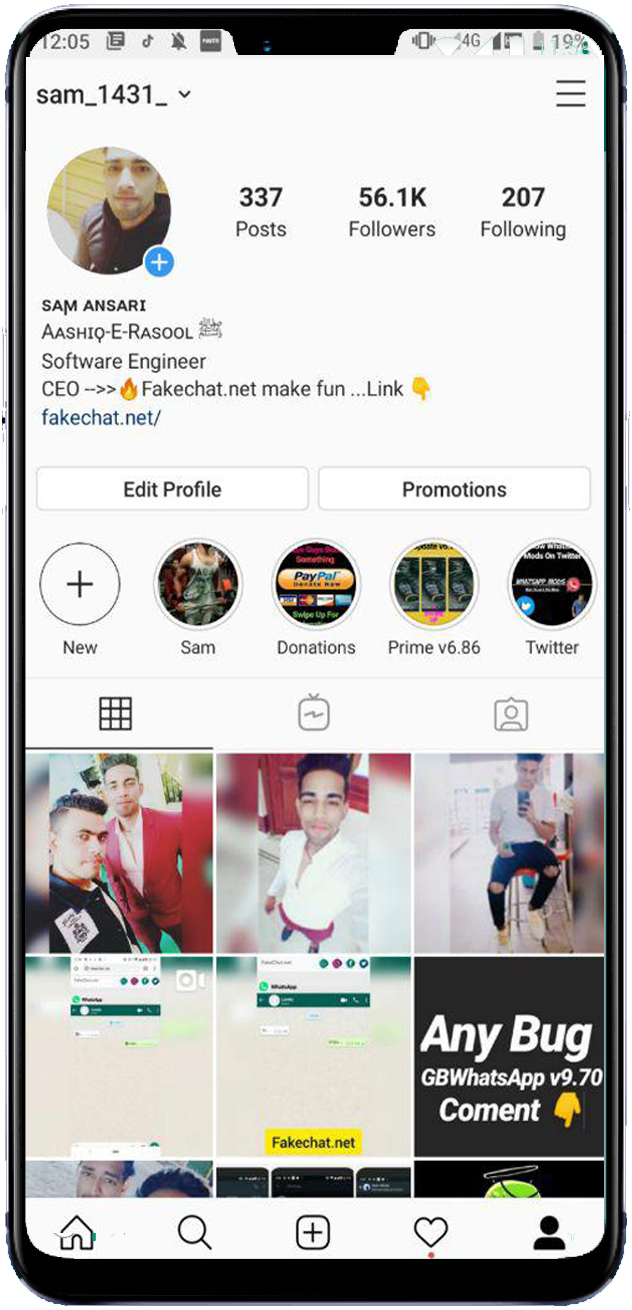This screenshot has width=632, height=1310.
Task: Open the Following list
Action: pyautogui.click(x=522, y=212)
